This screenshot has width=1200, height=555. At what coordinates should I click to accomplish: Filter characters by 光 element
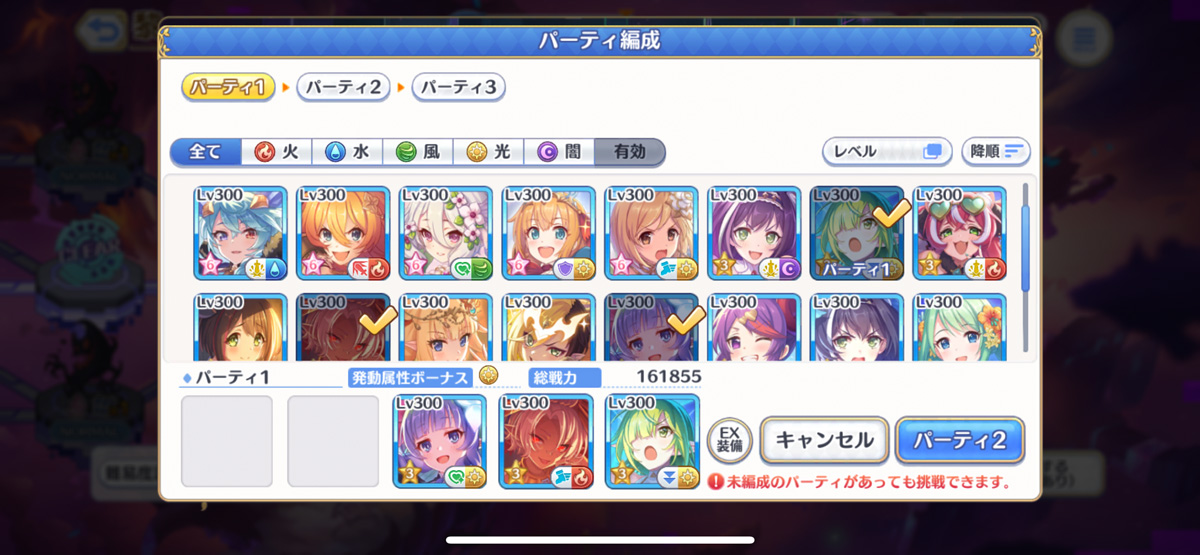pyautogui.click(x=488, y=152)
